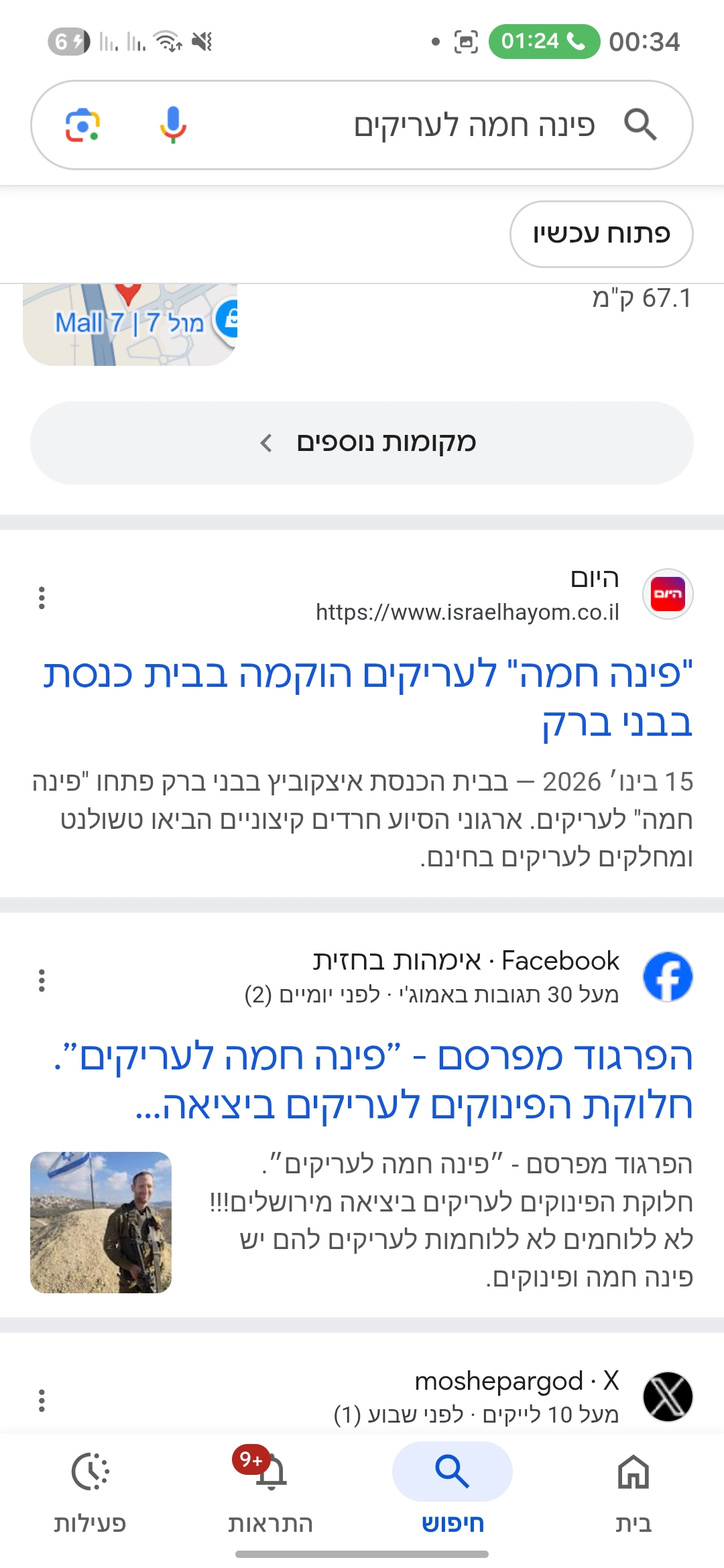
Task: Open Google Lens camera search
Action: click(82, 125)
